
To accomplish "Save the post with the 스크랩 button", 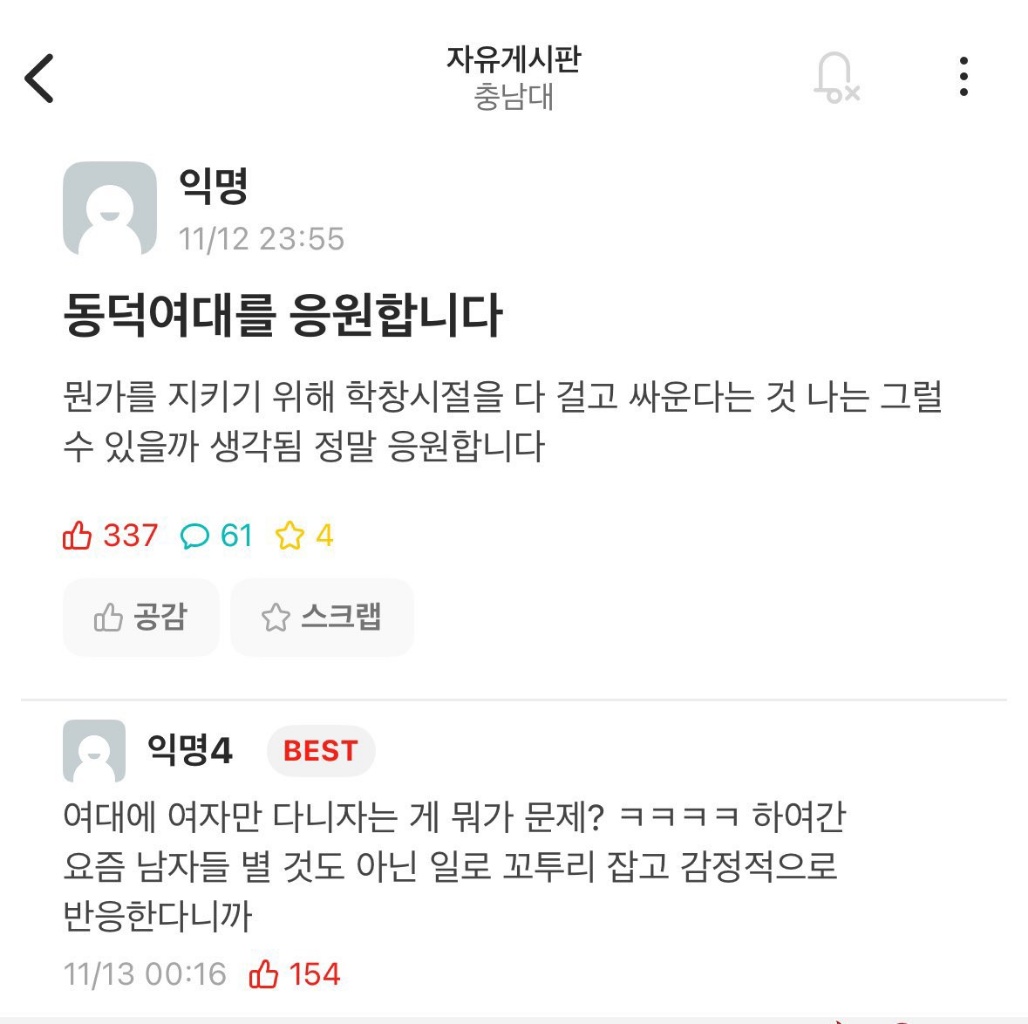I will pos(322,617).
